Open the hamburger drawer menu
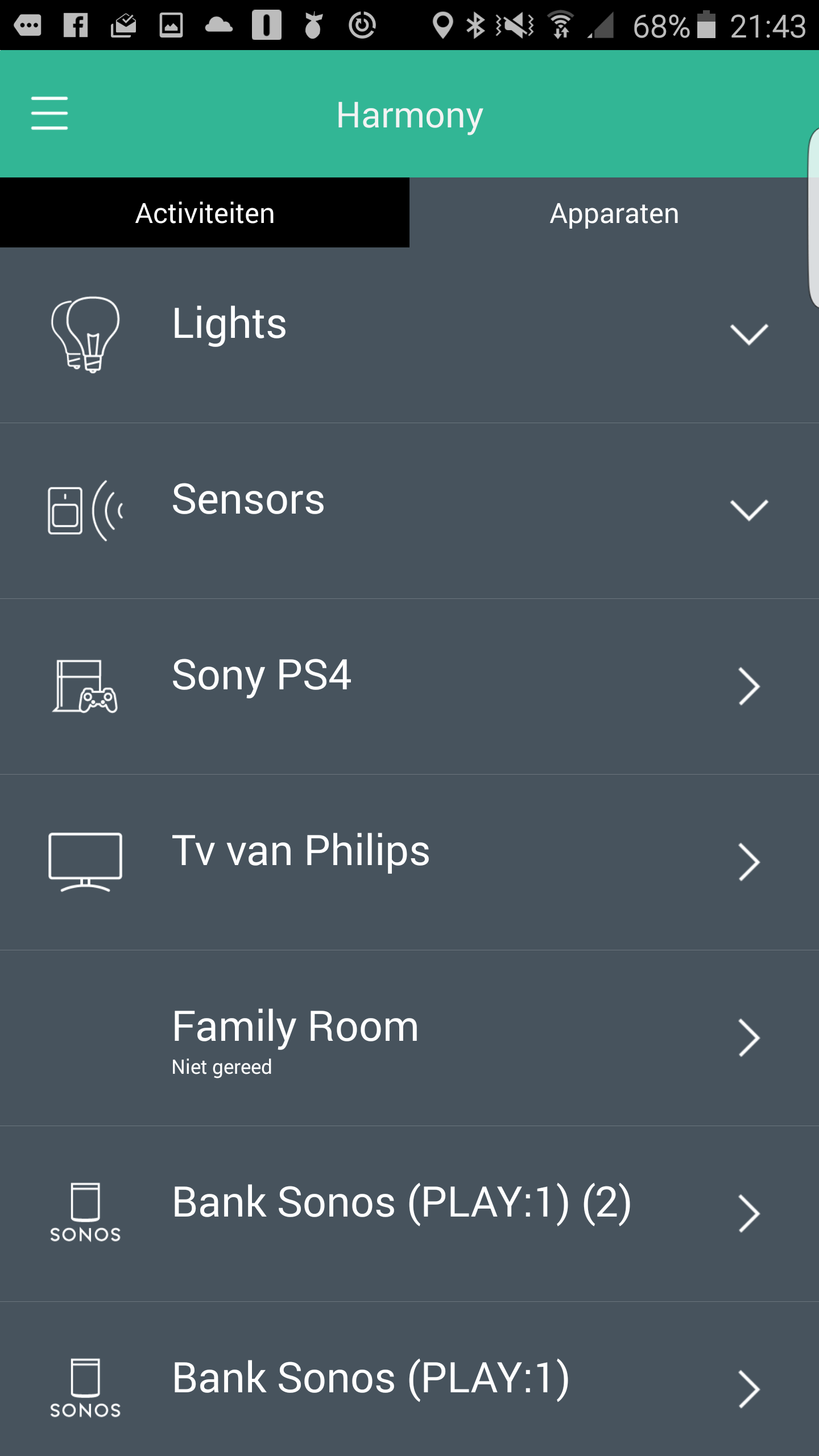The width and height of the screenshot is (819, 1456). tap(49, 113)
